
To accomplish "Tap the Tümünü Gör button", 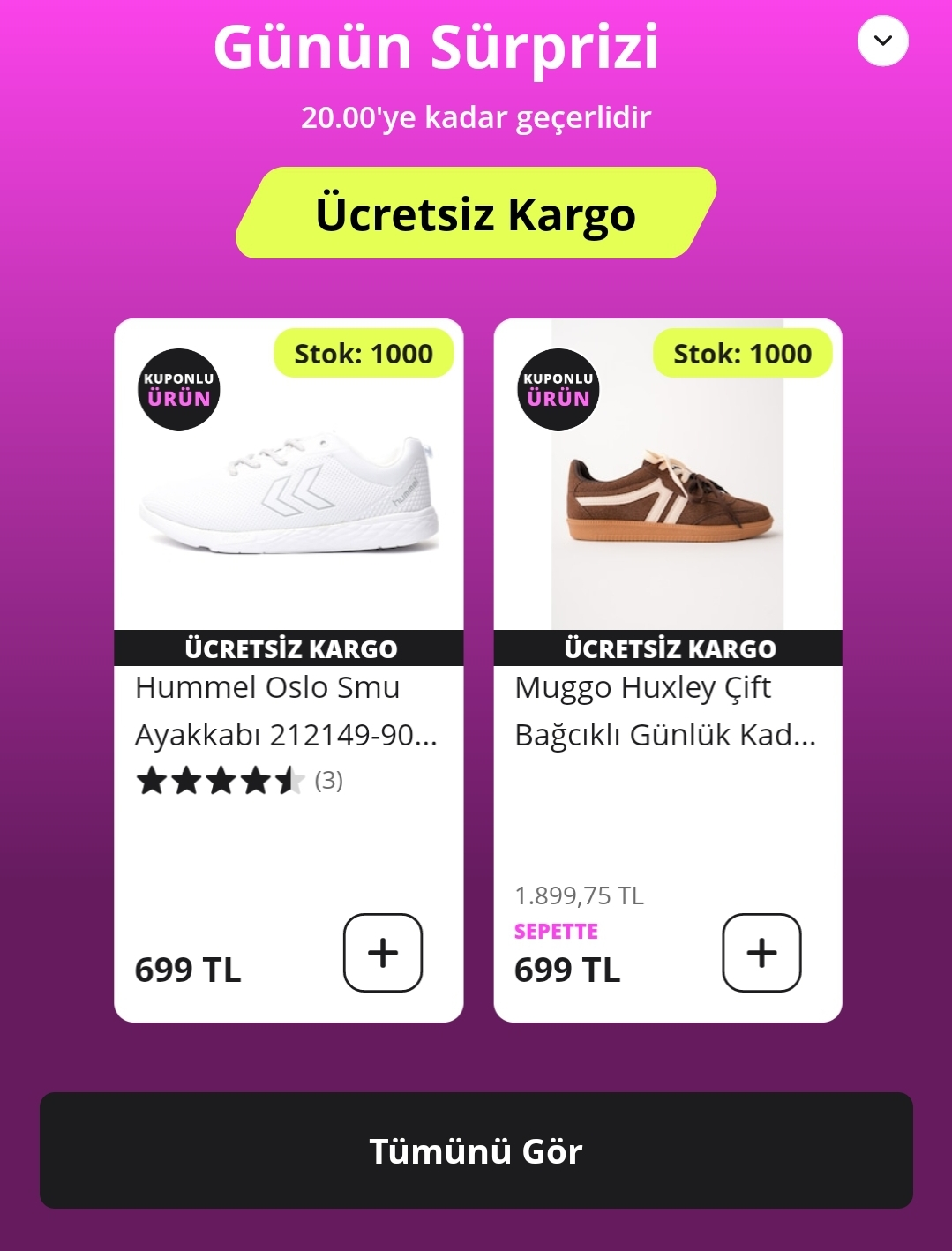I will tap(476, 1150).
